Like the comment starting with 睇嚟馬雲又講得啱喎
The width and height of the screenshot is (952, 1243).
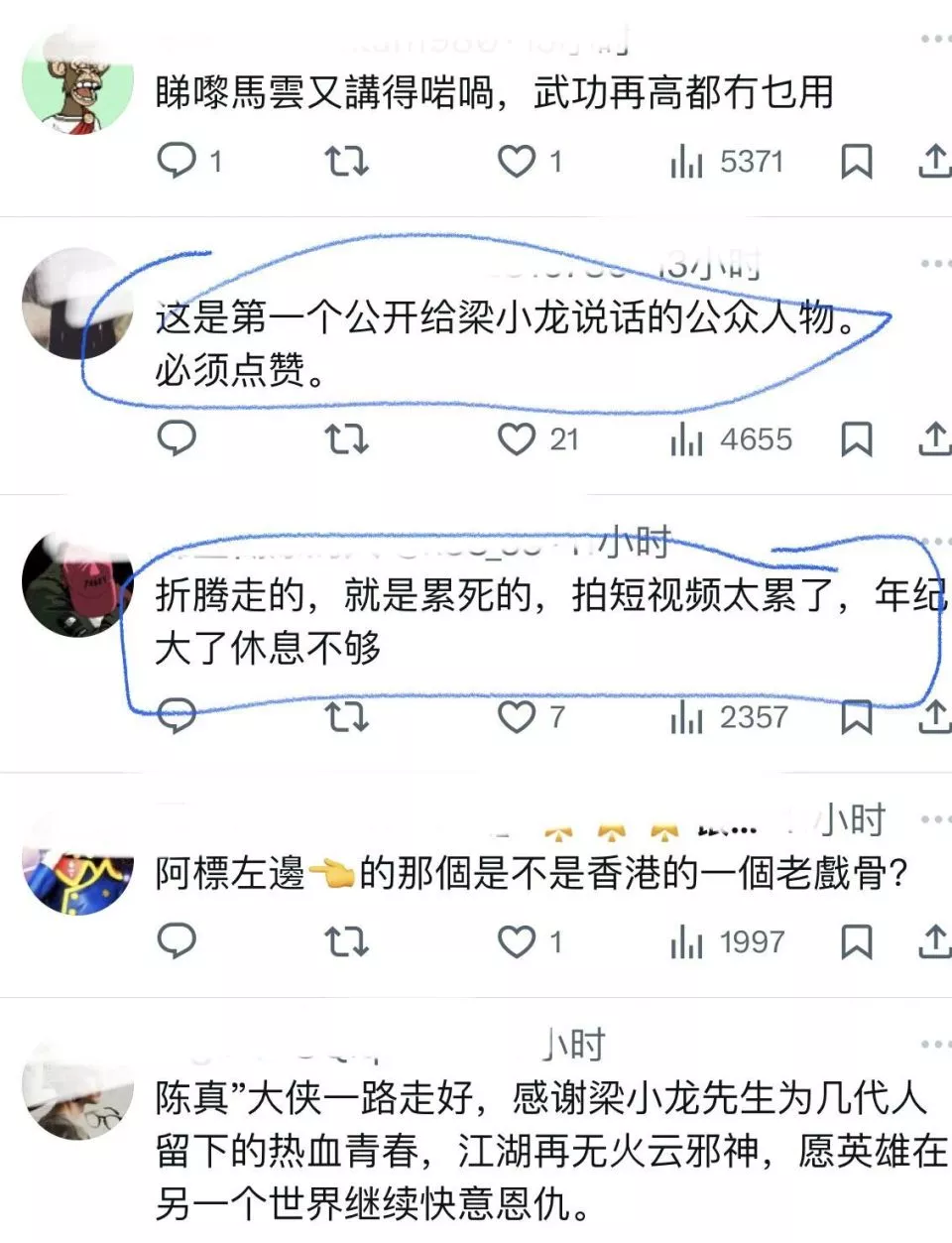tap(517, 161)
